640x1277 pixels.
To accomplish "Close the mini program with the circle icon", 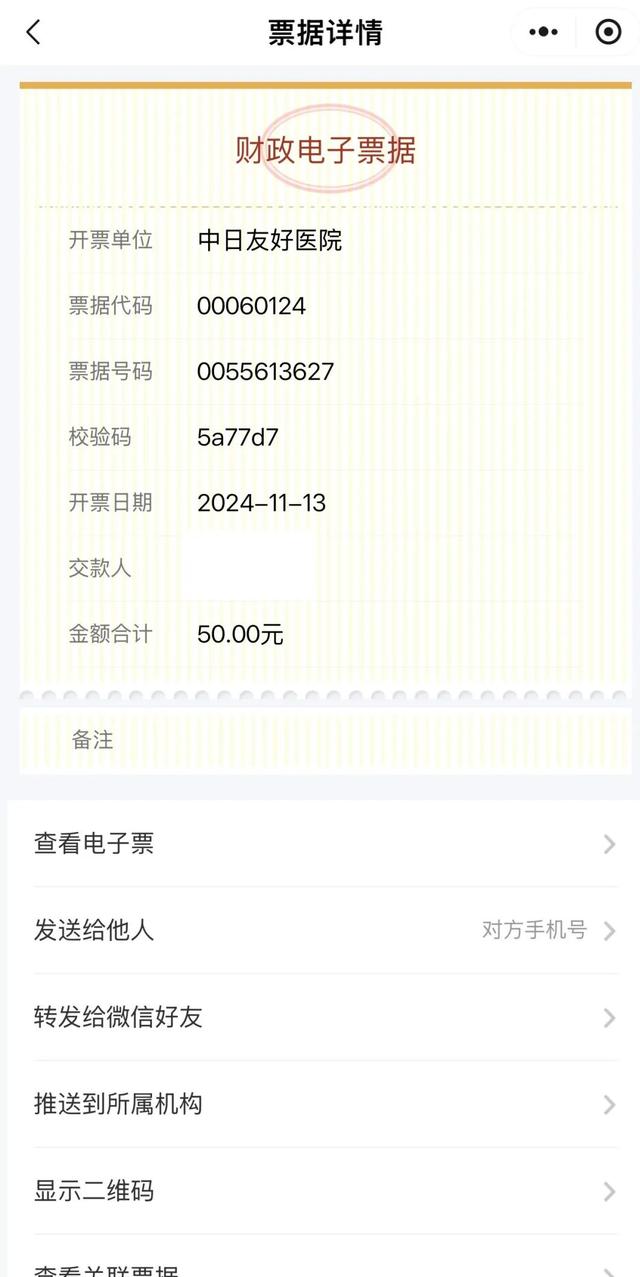I will pyautogui.click(x=608, y=32).
